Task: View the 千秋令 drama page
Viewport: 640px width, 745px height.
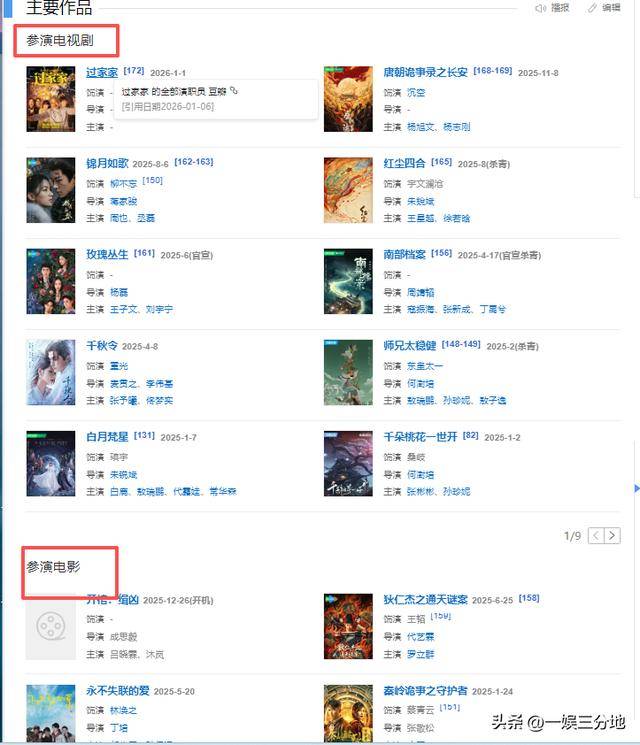Action: [101, 346]
